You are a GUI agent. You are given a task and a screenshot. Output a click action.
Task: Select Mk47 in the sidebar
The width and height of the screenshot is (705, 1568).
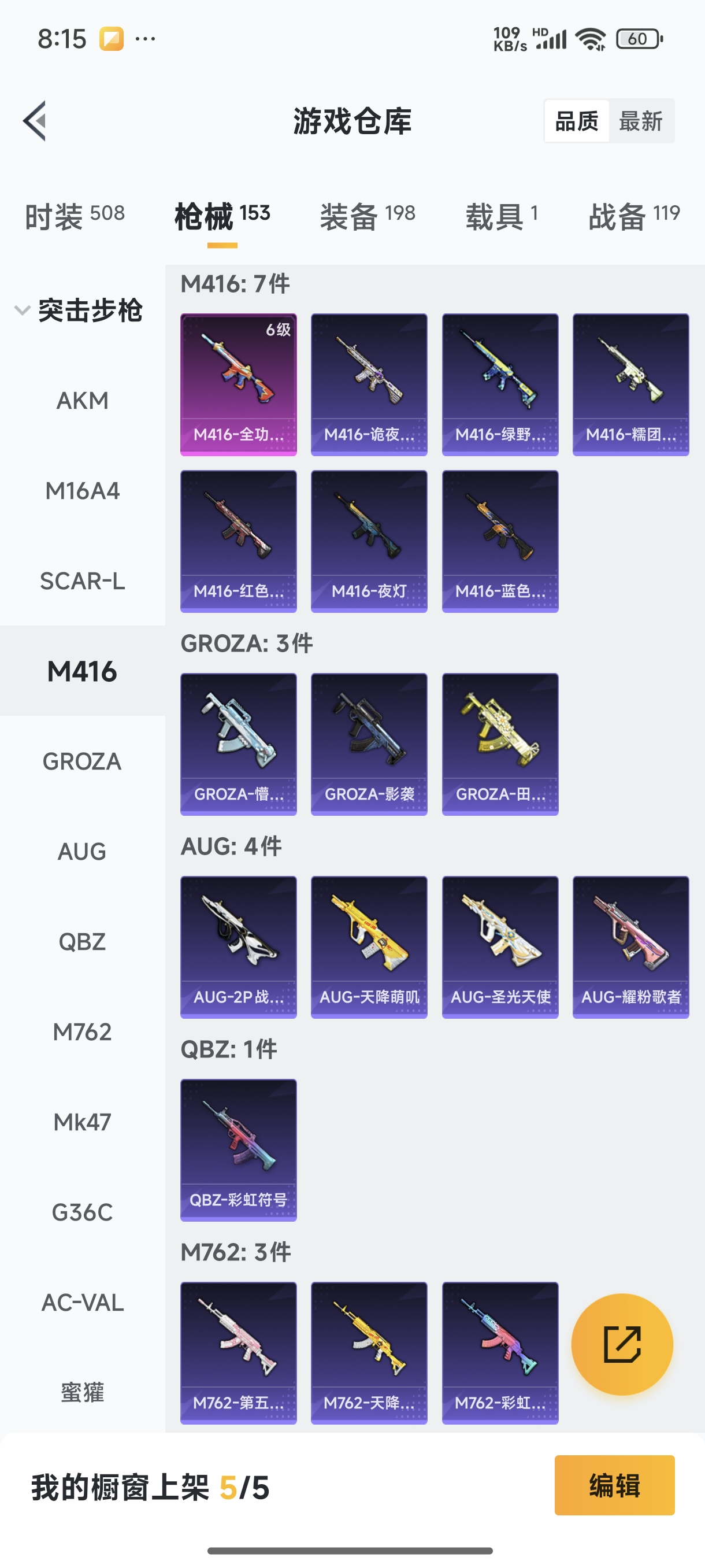pyautogui.click(x=82, y=1122)
